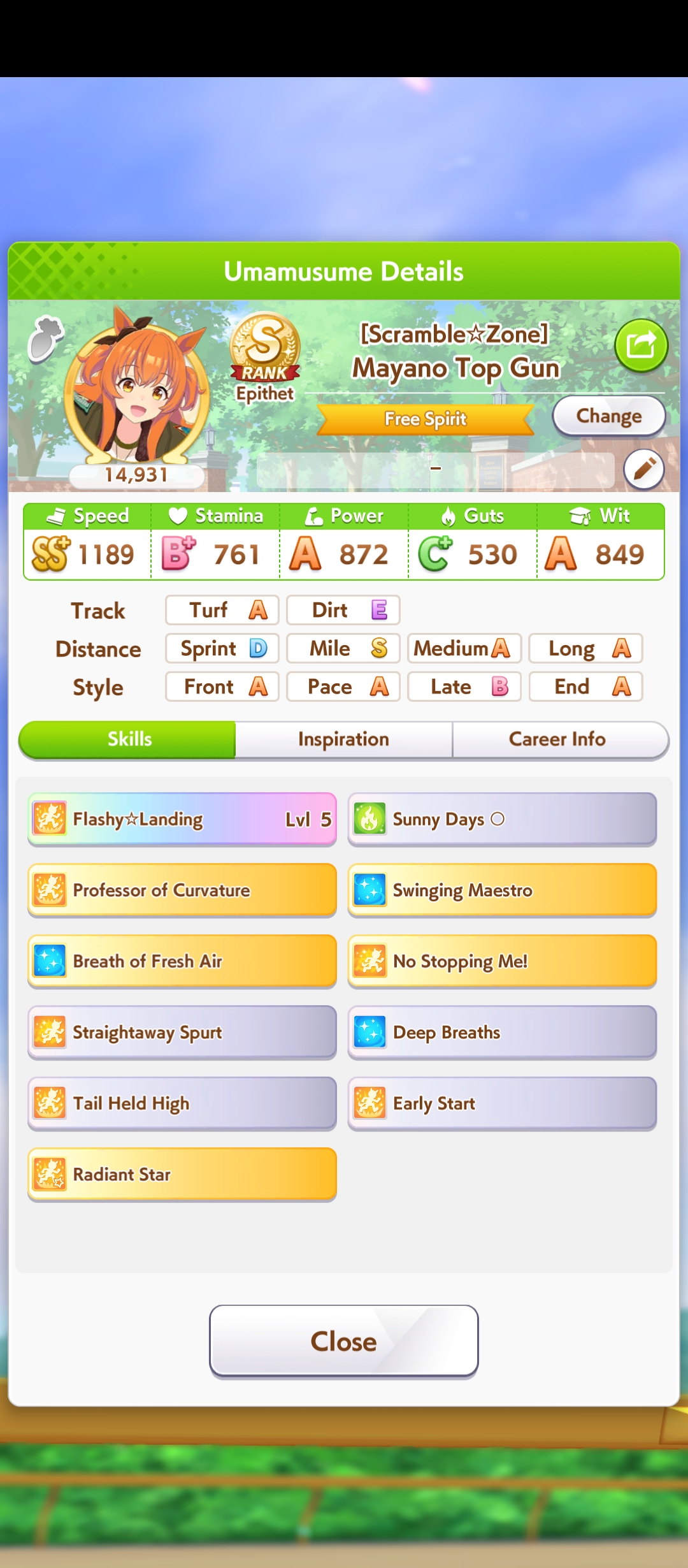
Task: Tap the Tail Held High skill
Action: pyautogui.click(x=182, y=1103)
